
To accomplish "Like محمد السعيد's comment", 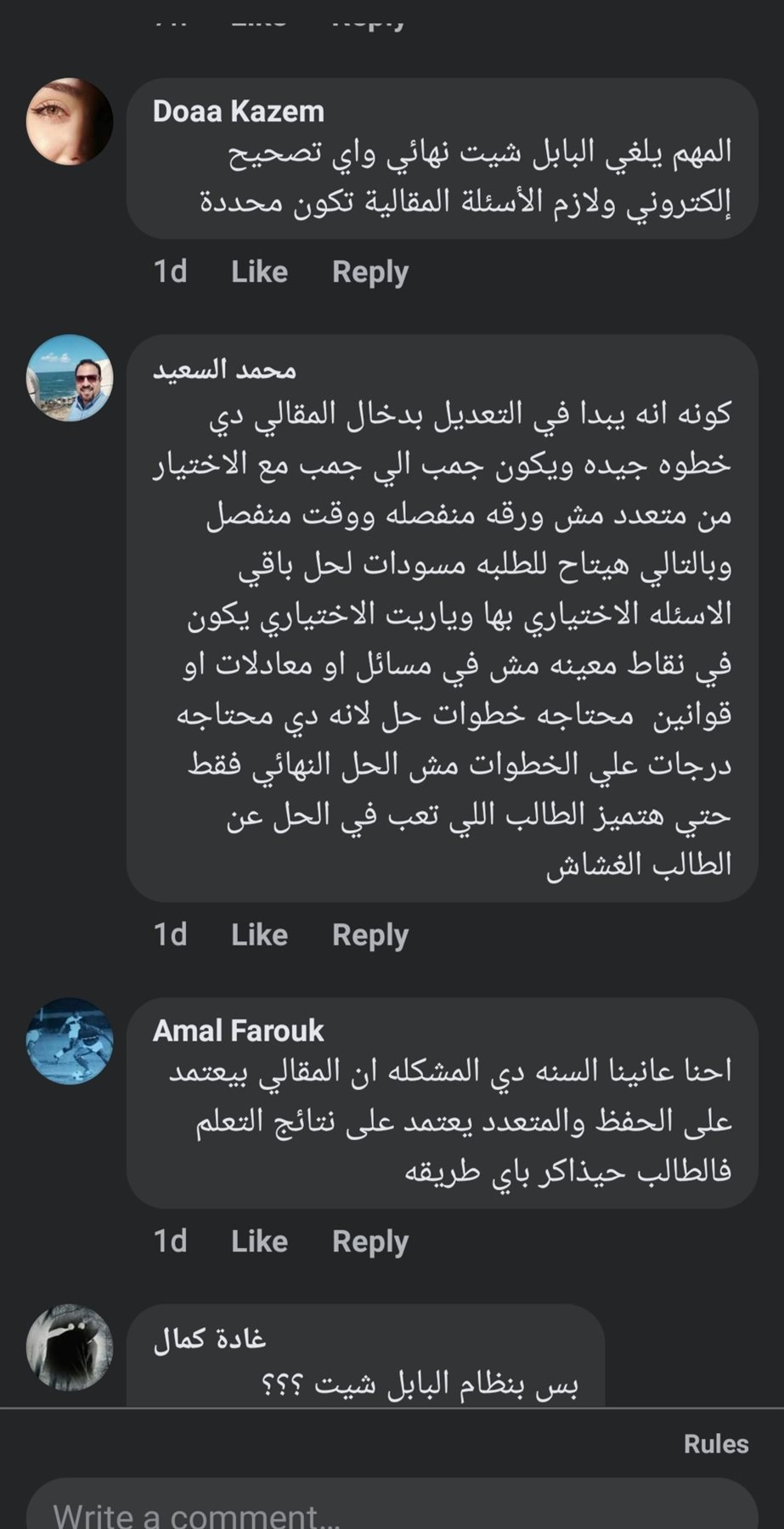I will tap(259, 934).
